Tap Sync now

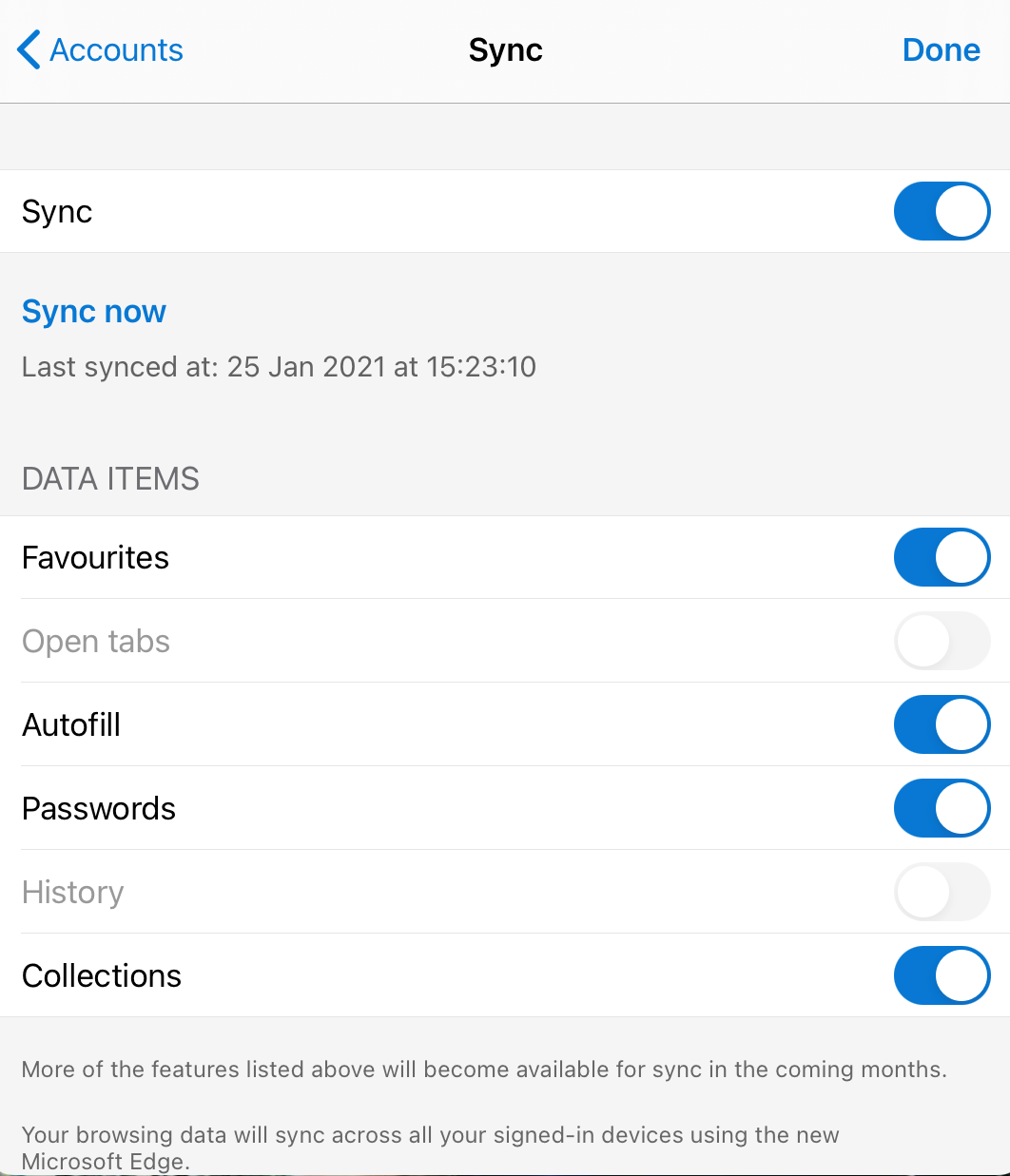pyautogui.click(x=94, y=312)
